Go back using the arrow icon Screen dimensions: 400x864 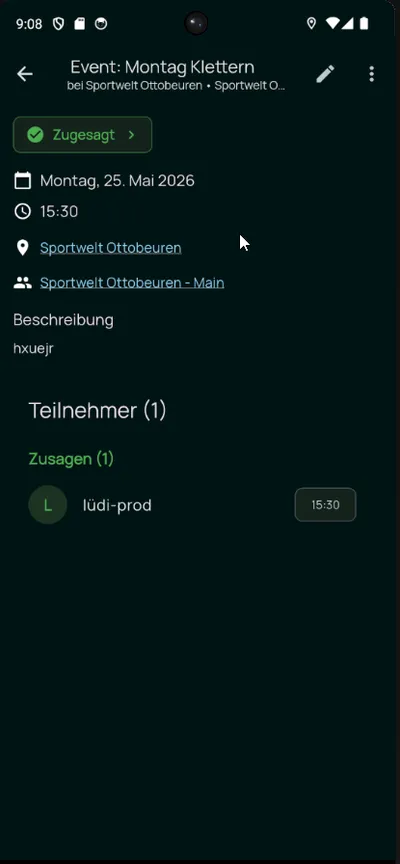point(25,74)
